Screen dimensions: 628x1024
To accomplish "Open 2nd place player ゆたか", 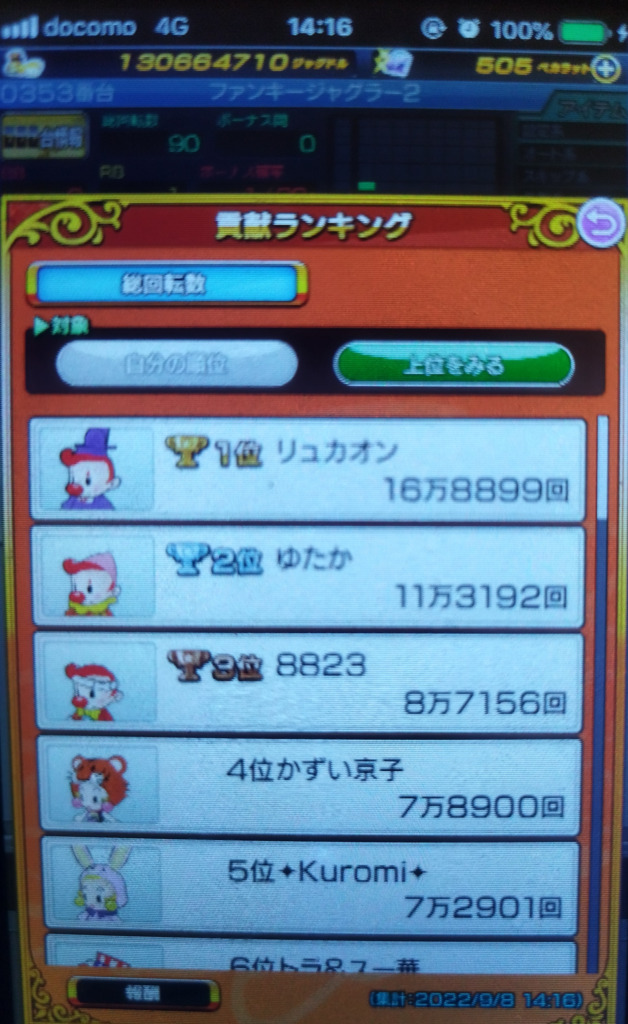I will coord(308,577).
